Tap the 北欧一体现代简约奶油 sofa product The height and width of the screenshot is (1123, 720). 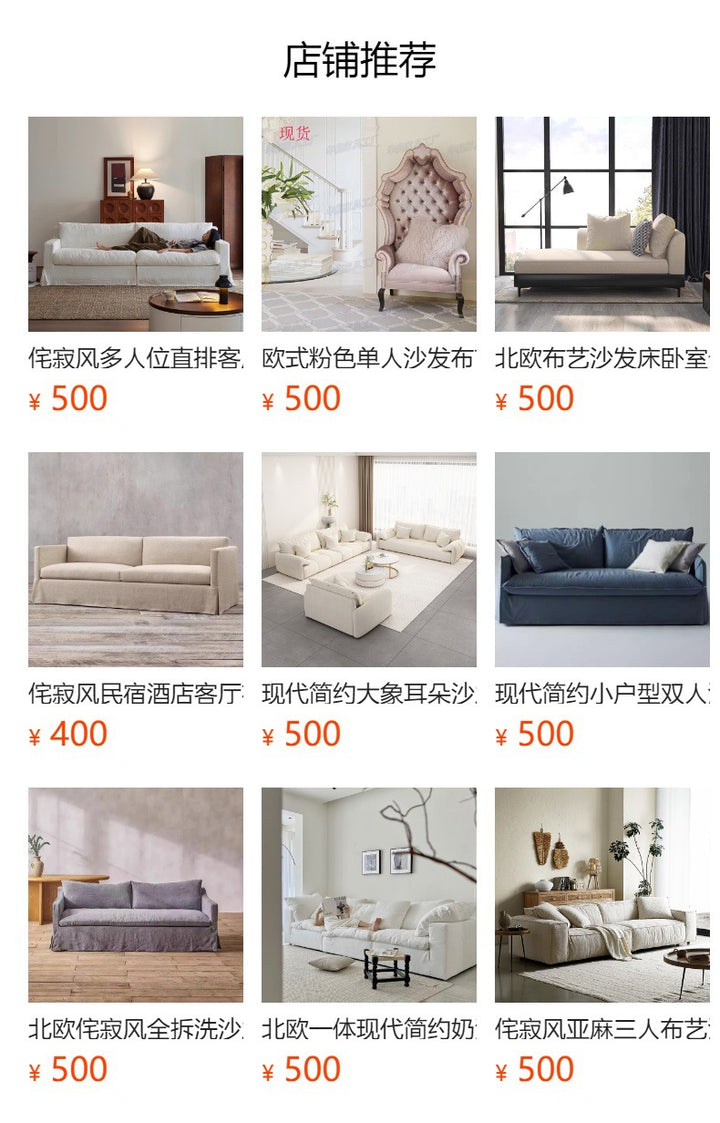tap(369, 894)
